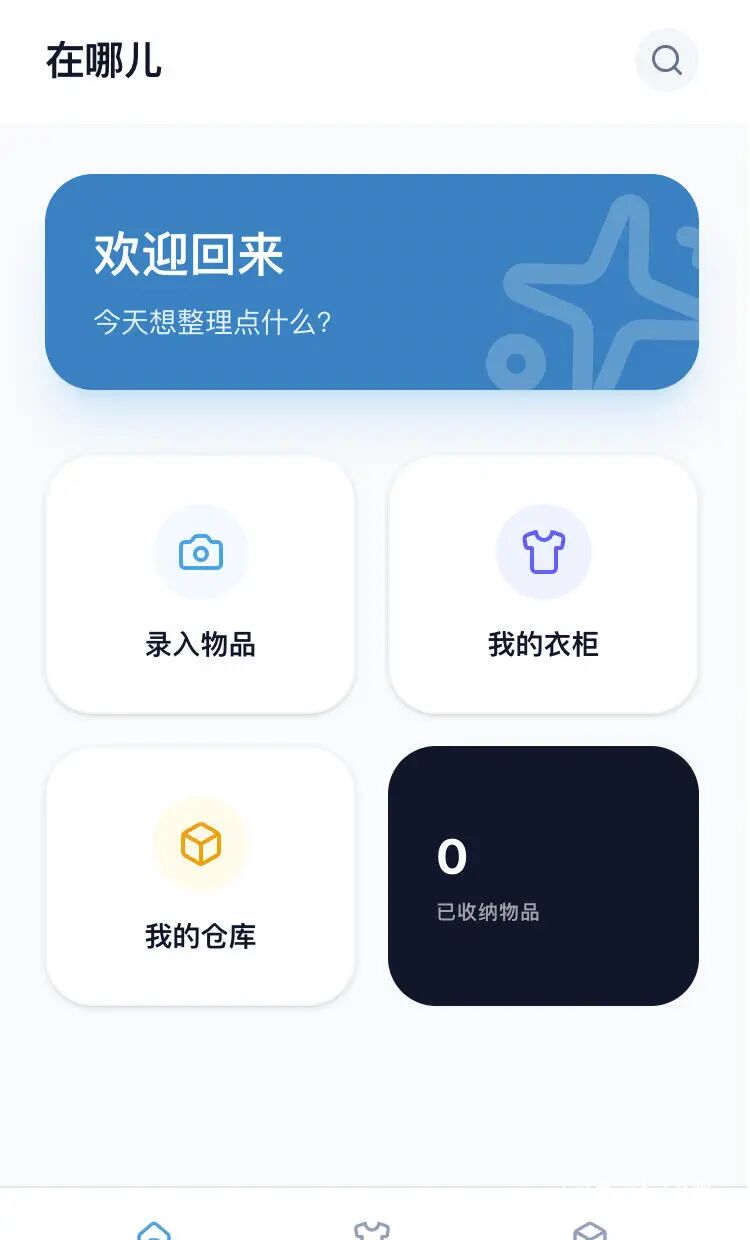
Task: Click the 今天想整理点什么 subtitle text
Action: click(212, 322)
